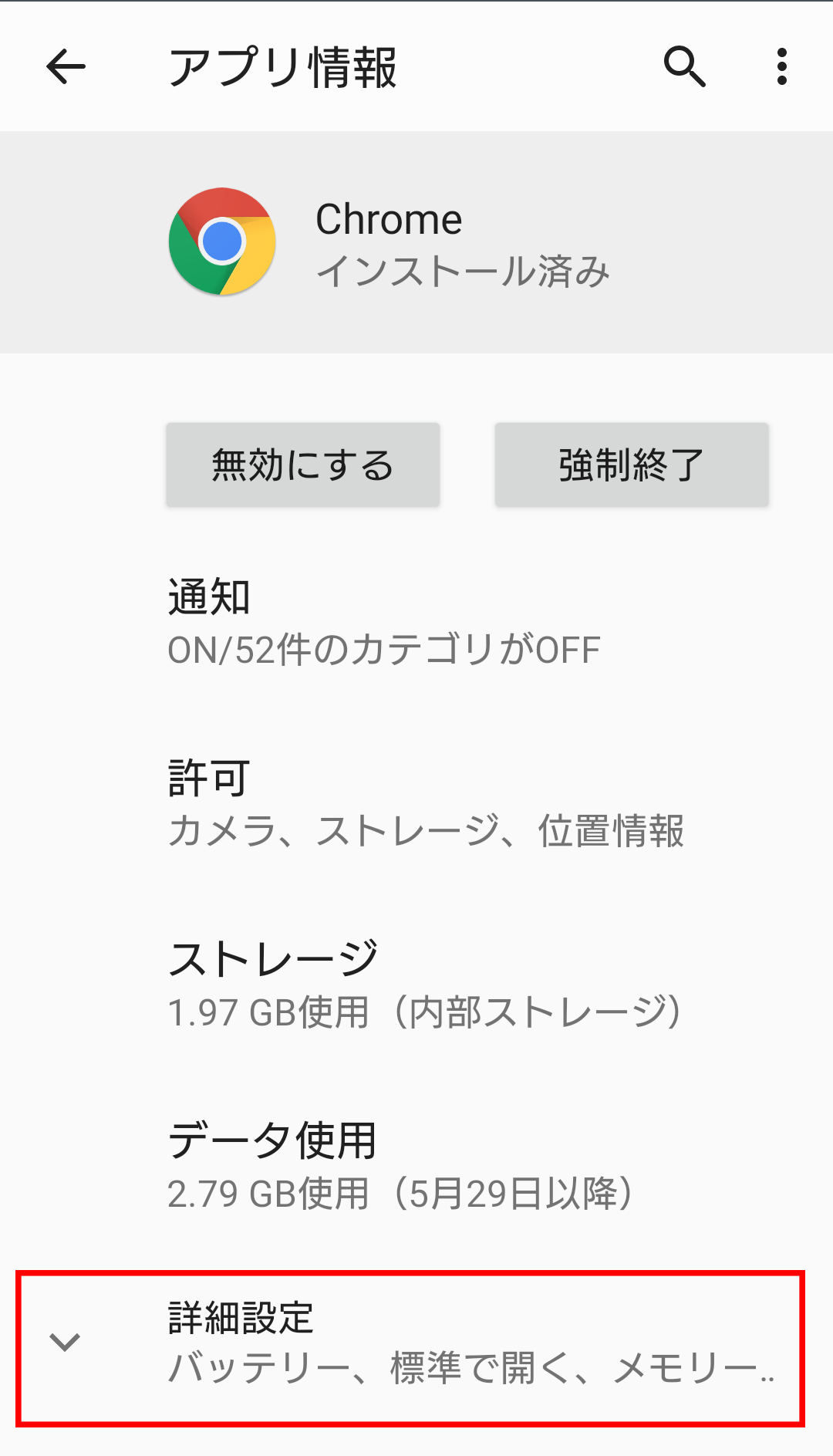Force stop Chrome with 強制終了
The width and height of the screenshot is (833, 1456).
[631, 465]
